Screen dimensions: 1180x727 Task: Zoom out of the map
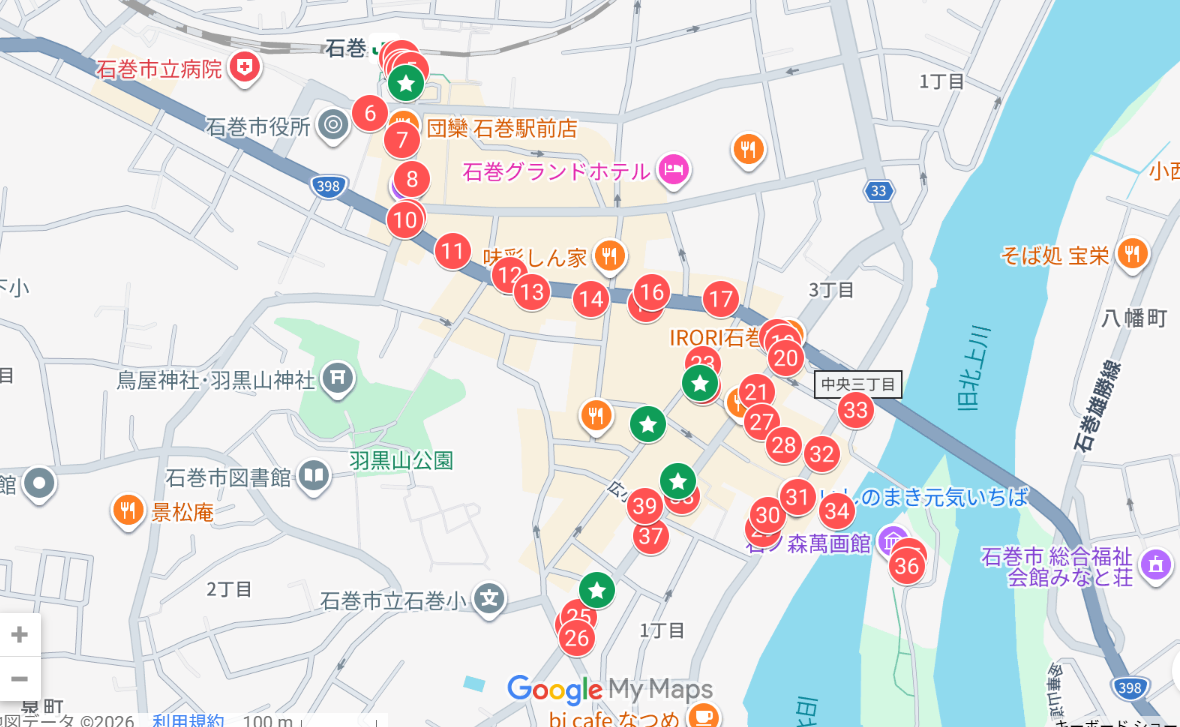click(x=19, y=678)
